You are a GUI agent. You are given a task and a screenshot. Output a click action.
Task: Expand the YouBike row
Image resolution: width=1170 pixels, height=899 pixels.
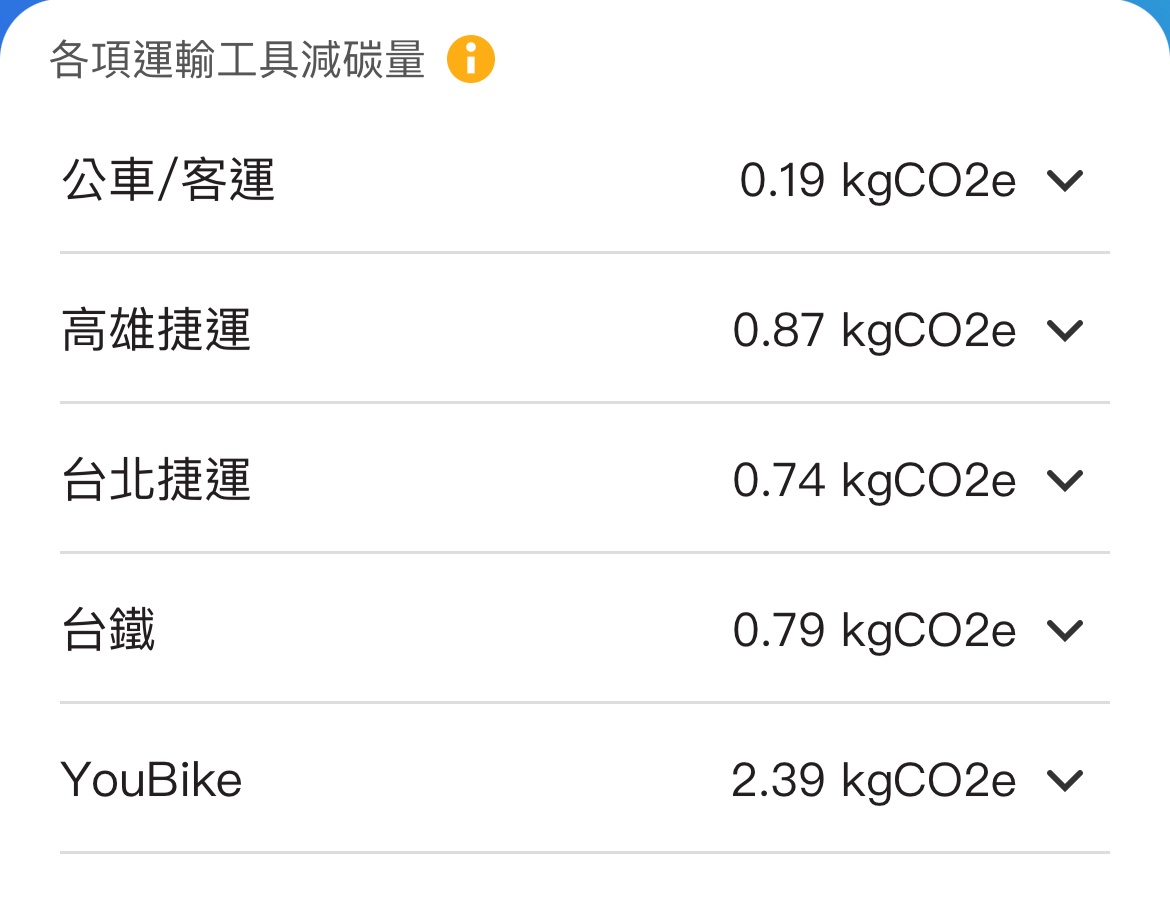[1064, 781]
